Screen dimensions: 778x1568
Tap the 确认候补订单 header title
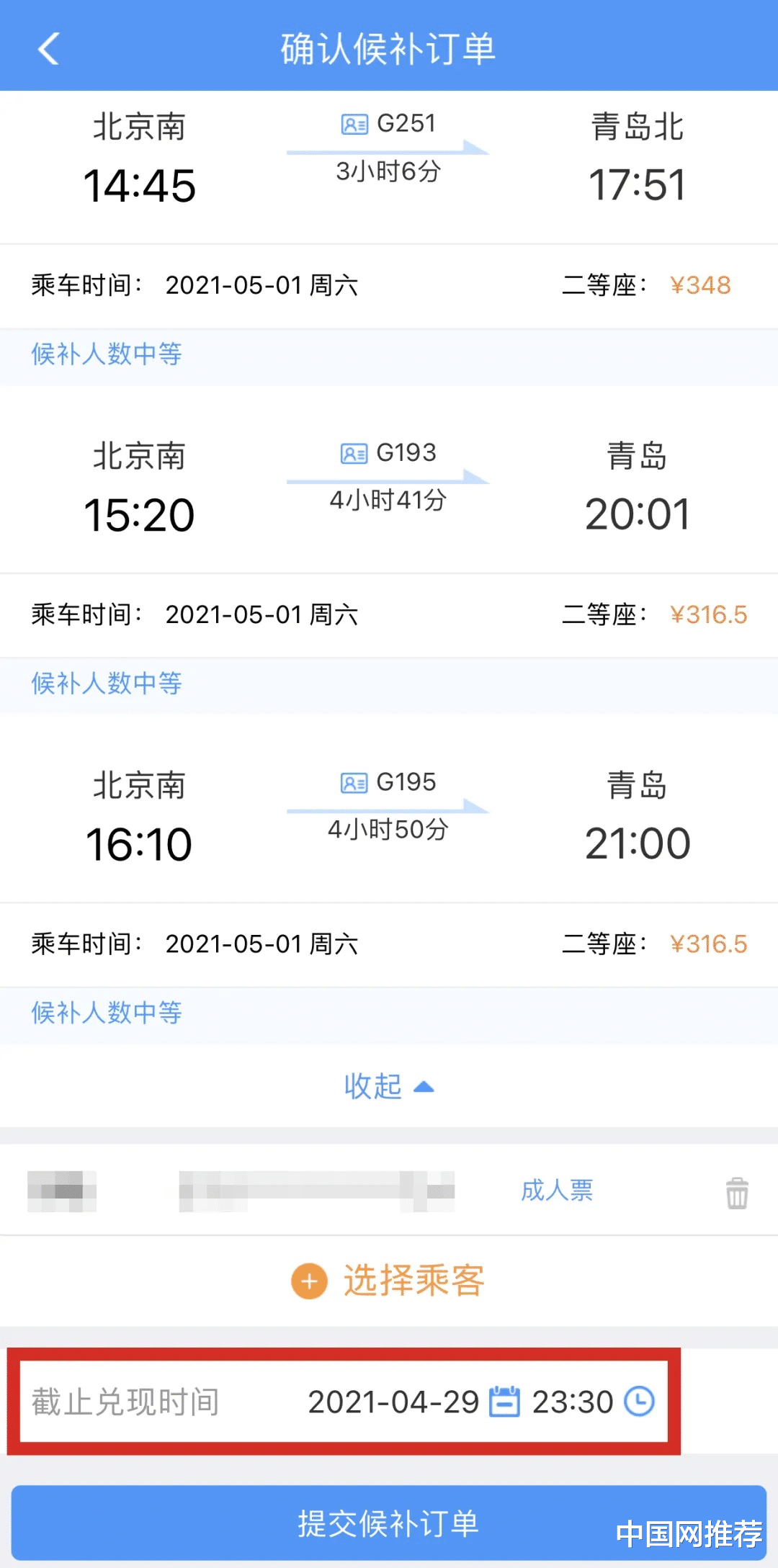point(389,49)
